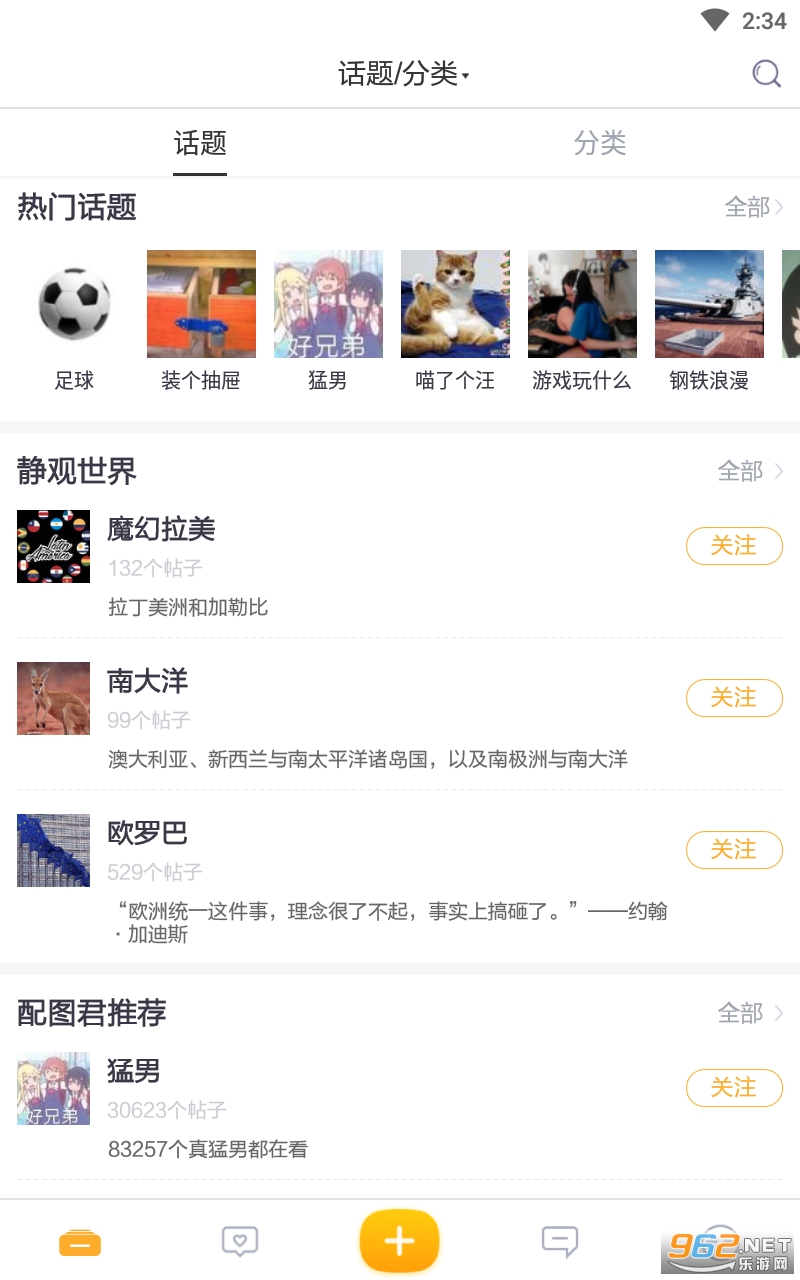View all 热门话题 topics
Screen dimensions: 800x1280
click(x=754, y=207)
